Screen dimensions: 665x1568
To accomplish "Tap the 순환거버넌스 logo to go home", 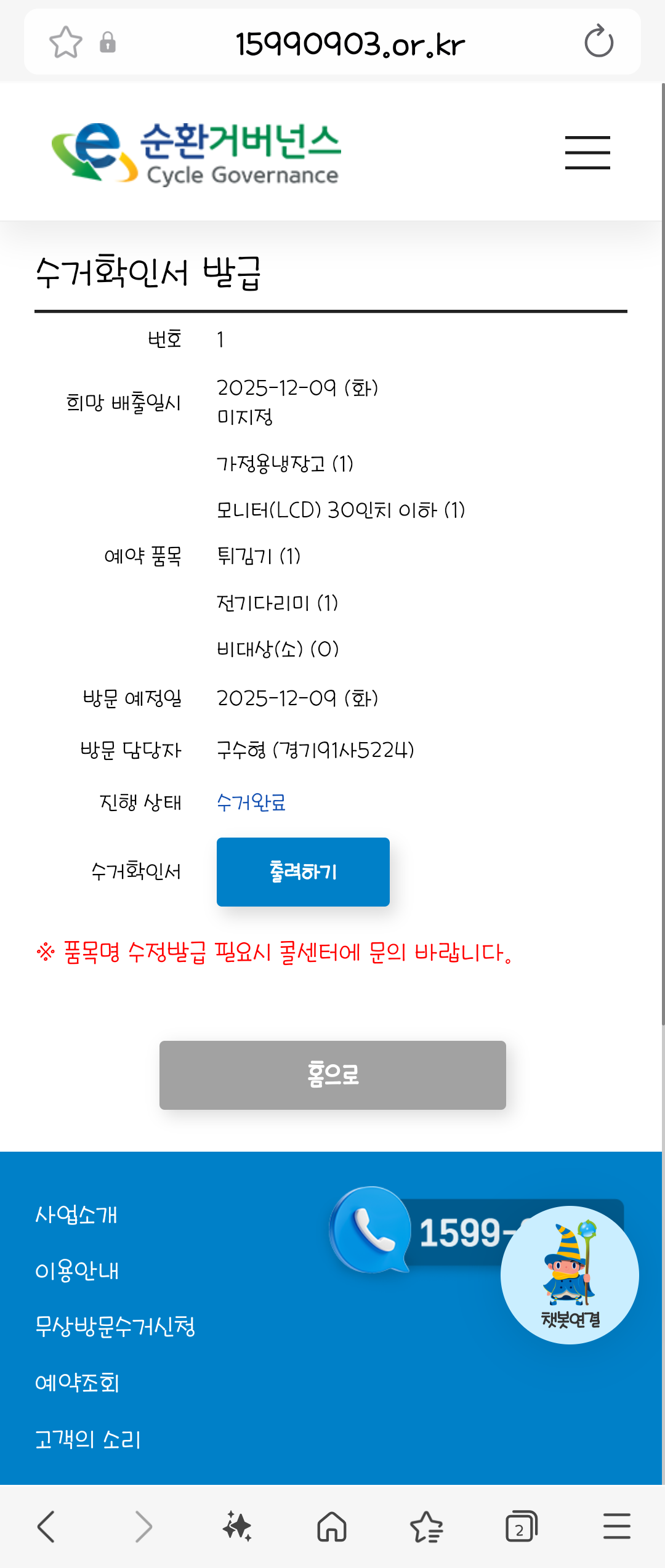I will pos(196,153).
